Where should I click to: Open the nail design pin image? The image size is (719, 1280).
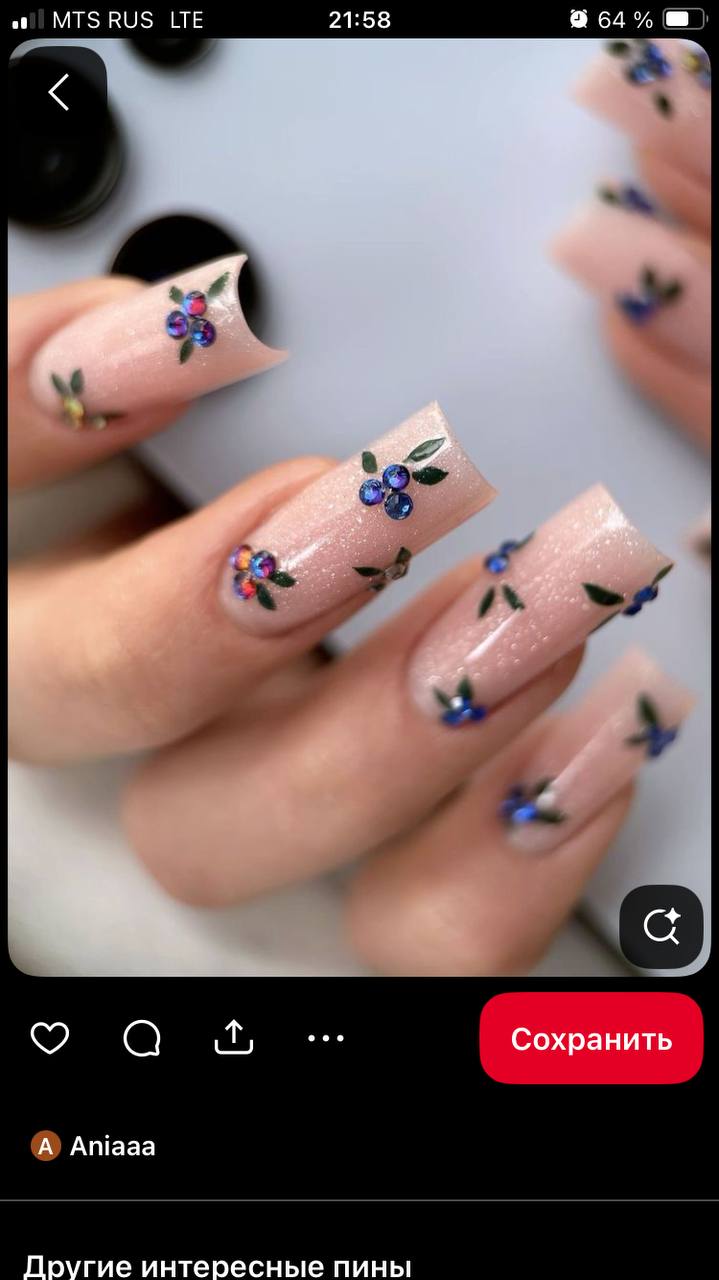359,507
